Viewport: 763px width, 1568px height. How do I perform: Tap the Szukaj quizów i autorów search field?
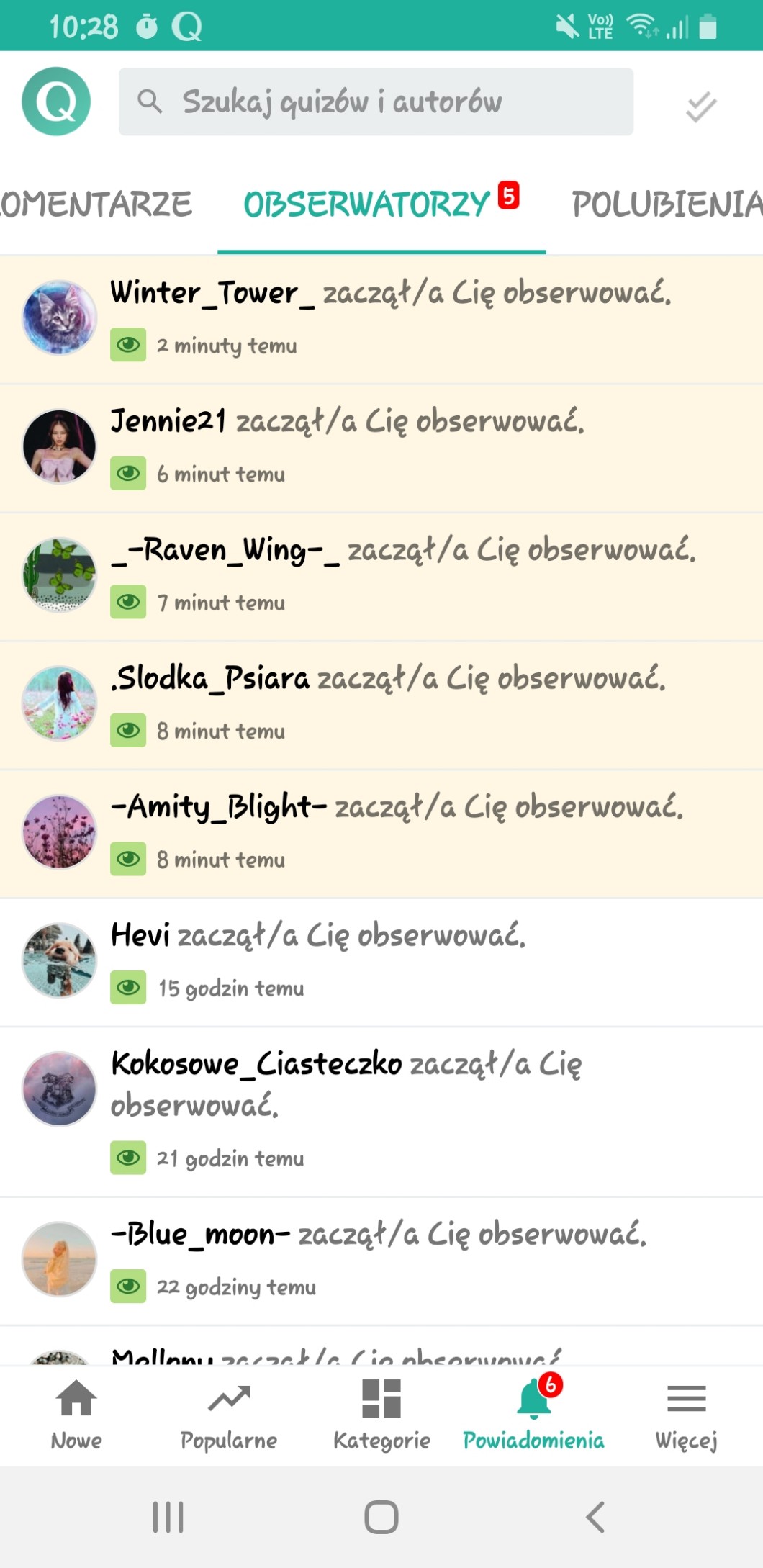(x=376, y=102)
